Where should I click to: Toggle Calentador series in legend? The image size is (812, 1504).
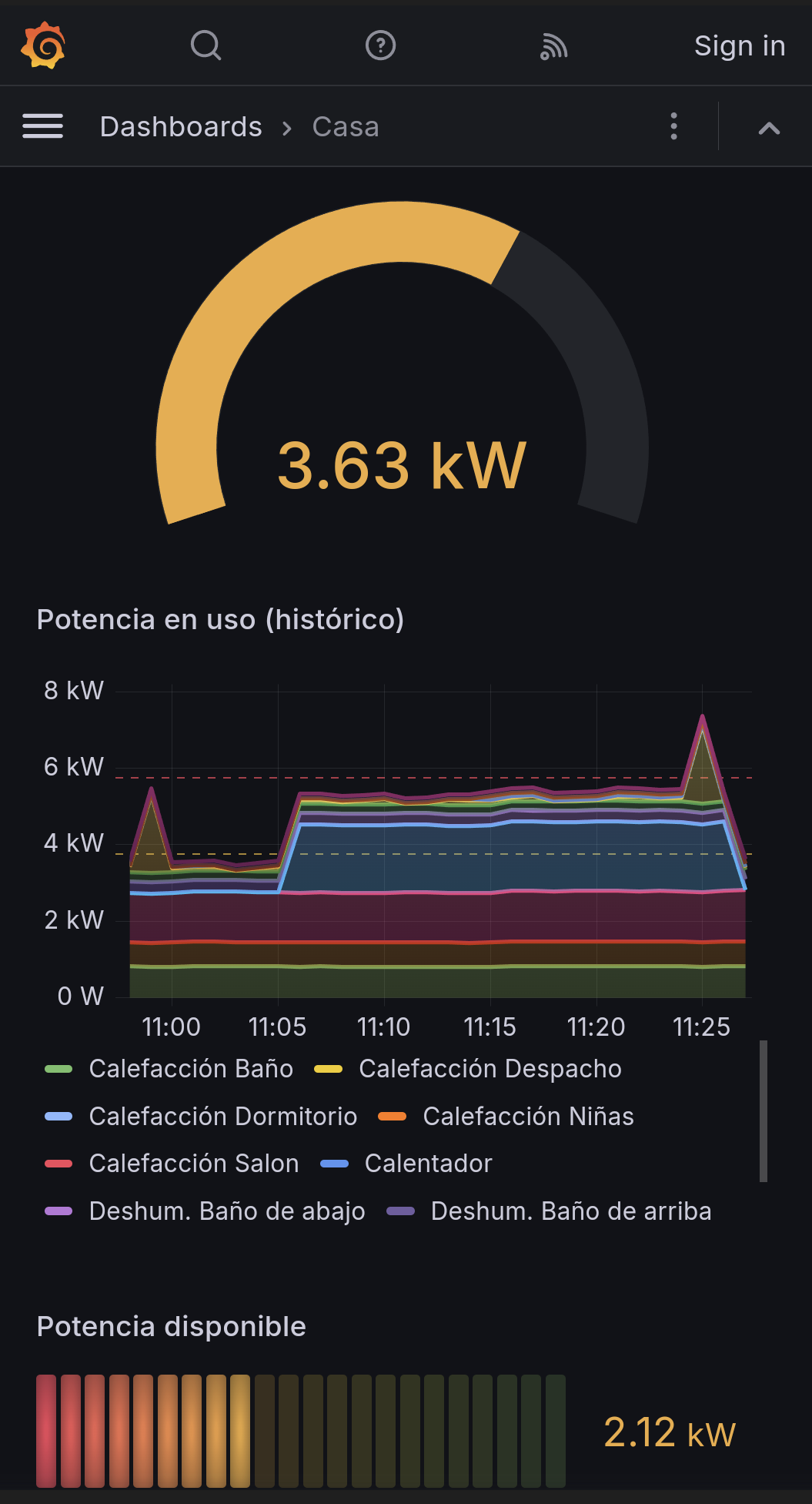(x=428, y=1164)
